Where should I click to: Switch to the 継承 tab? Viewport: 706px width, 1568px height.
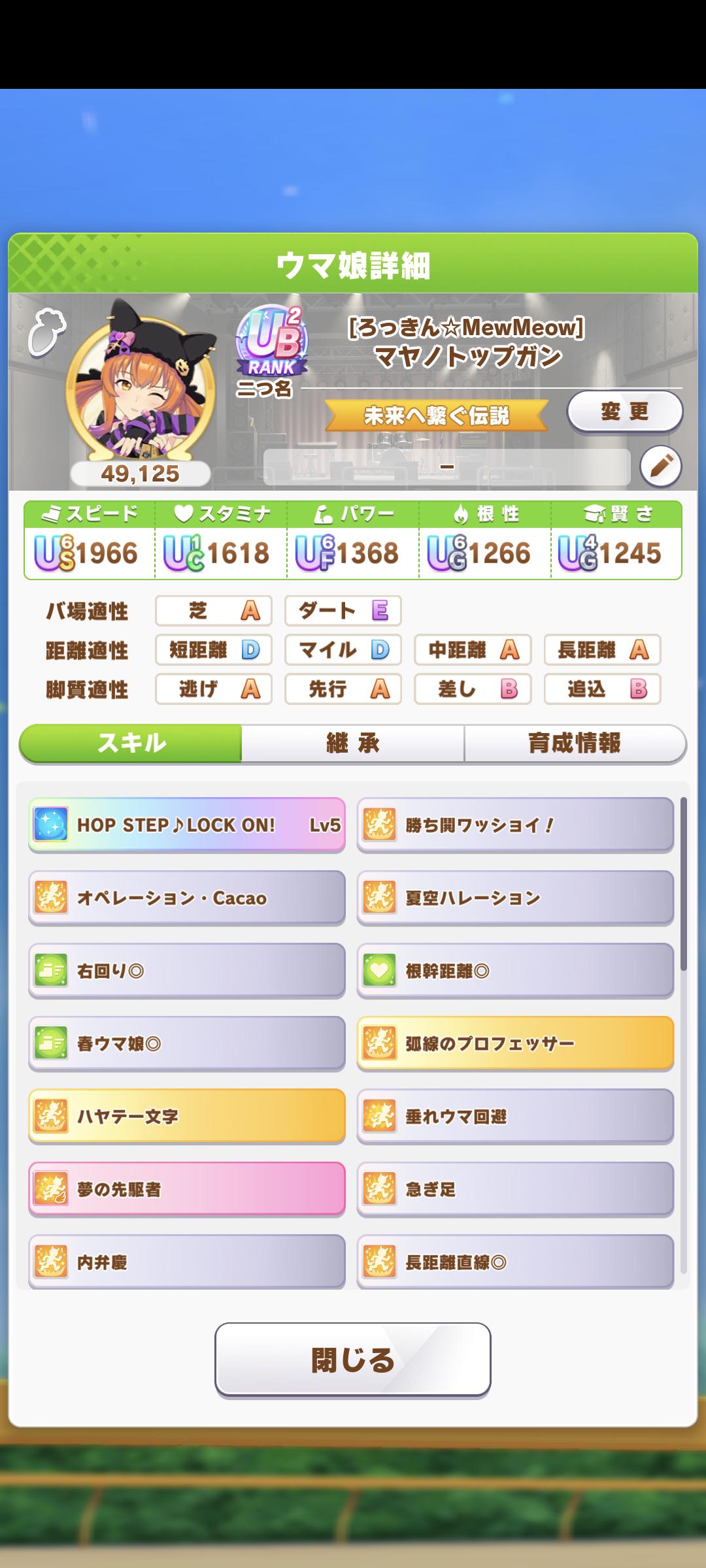pos(353,743)
